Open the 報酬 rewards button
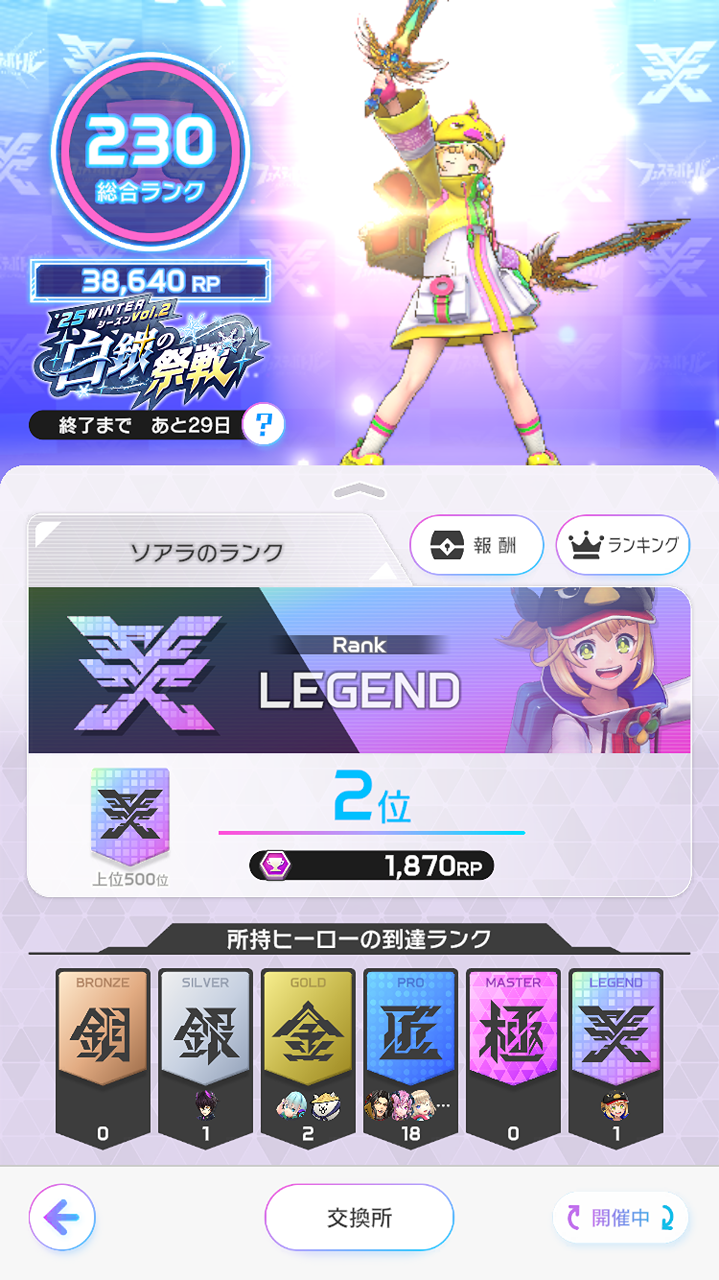719x1280 pixels. pyautogui.click(x=476, y=545)
